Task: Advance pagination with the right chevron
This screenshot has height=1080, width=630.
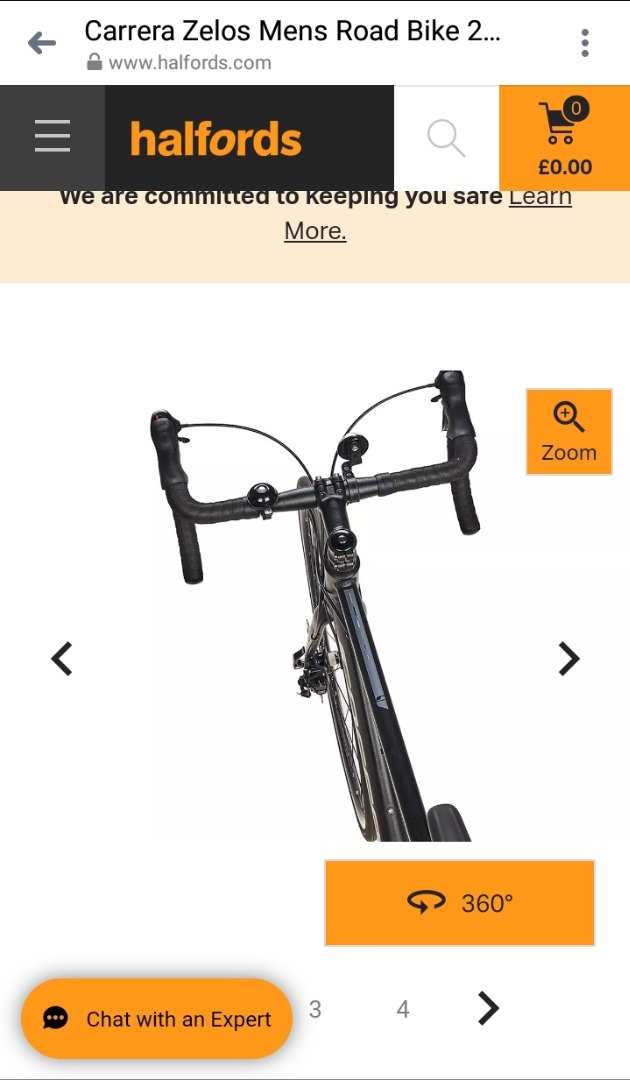Action: click(x=488, y=1008)
